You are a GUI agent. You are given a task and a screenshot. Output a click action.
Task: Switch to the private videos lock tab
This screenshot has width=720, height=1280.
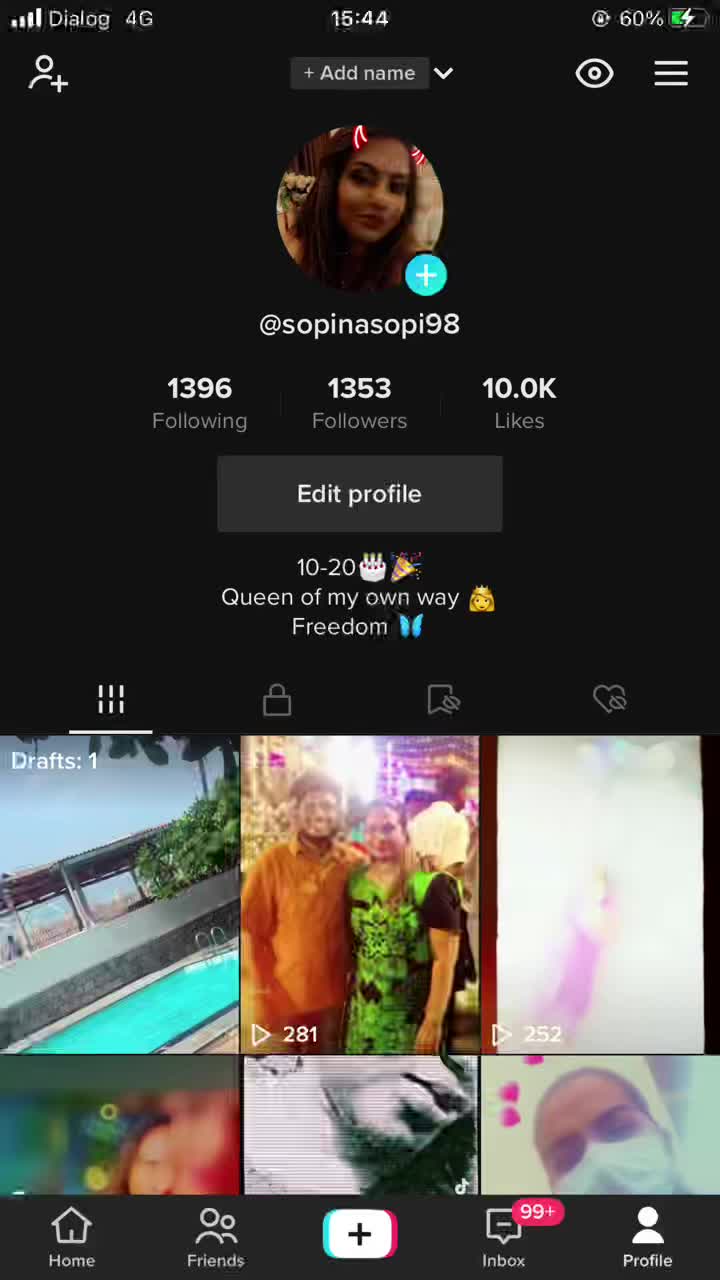[x=277, y=699]
